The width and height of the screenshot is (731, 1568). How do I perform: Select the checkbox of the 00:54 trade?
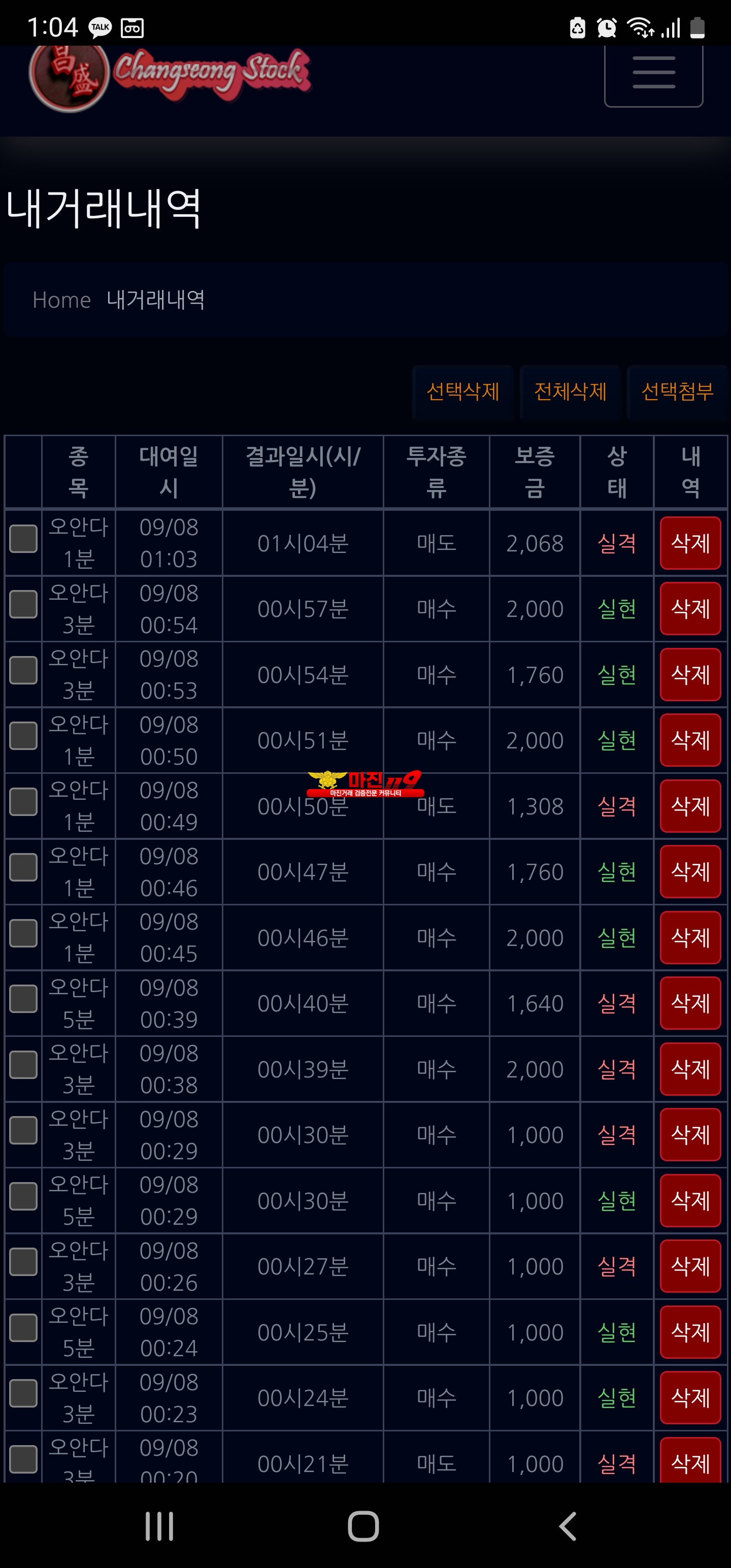pyautogui.click(x=23, y=604)
